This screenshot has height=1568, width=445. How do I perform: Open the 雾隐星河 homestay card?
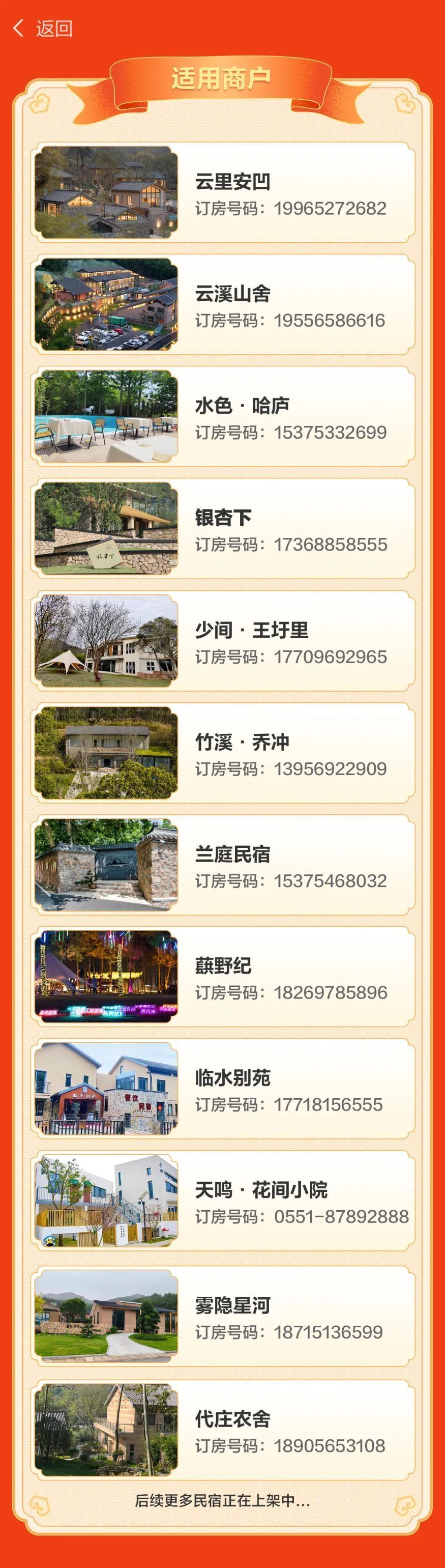tap(223, 1317)
